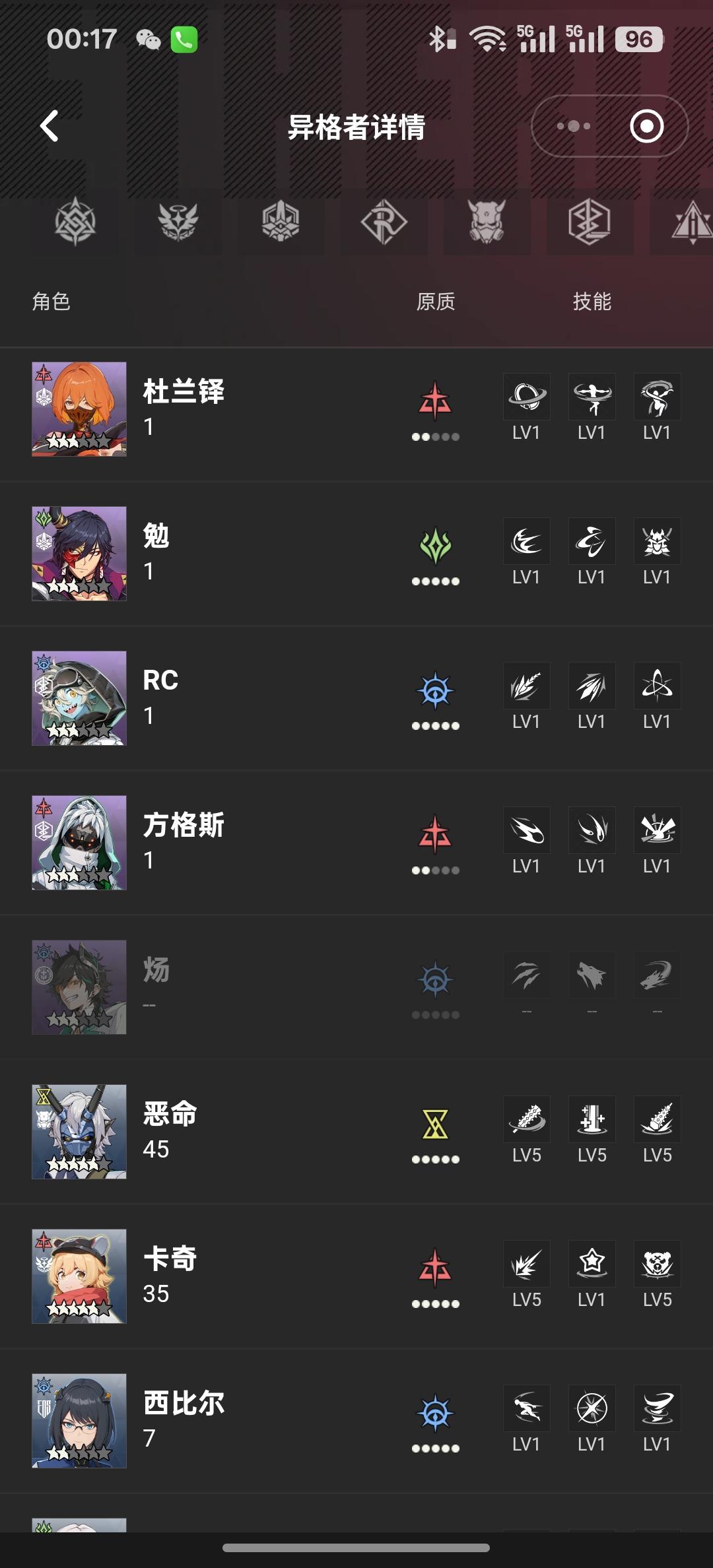Select the gas mask faction filter icon

485,224
